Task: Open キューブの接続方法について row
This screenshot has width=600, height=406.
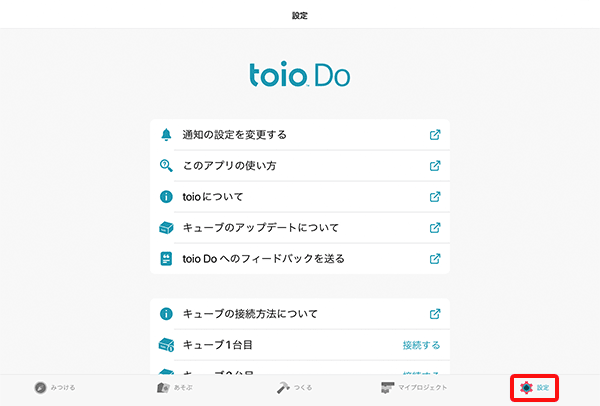Action: point(299,314)
